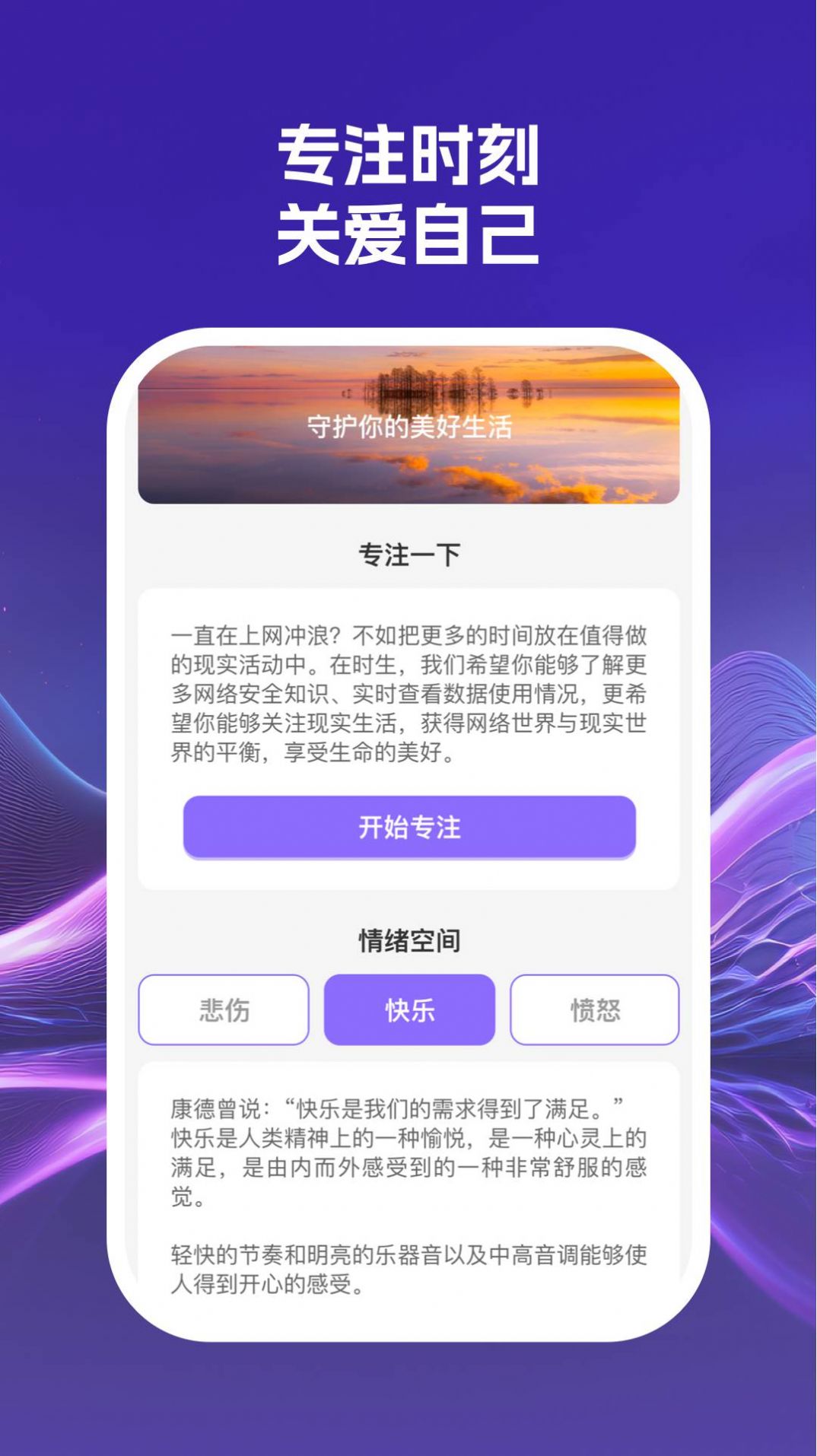
Task: Tap the purple highlighted 快乐 pill
Action: point(408,1011)
